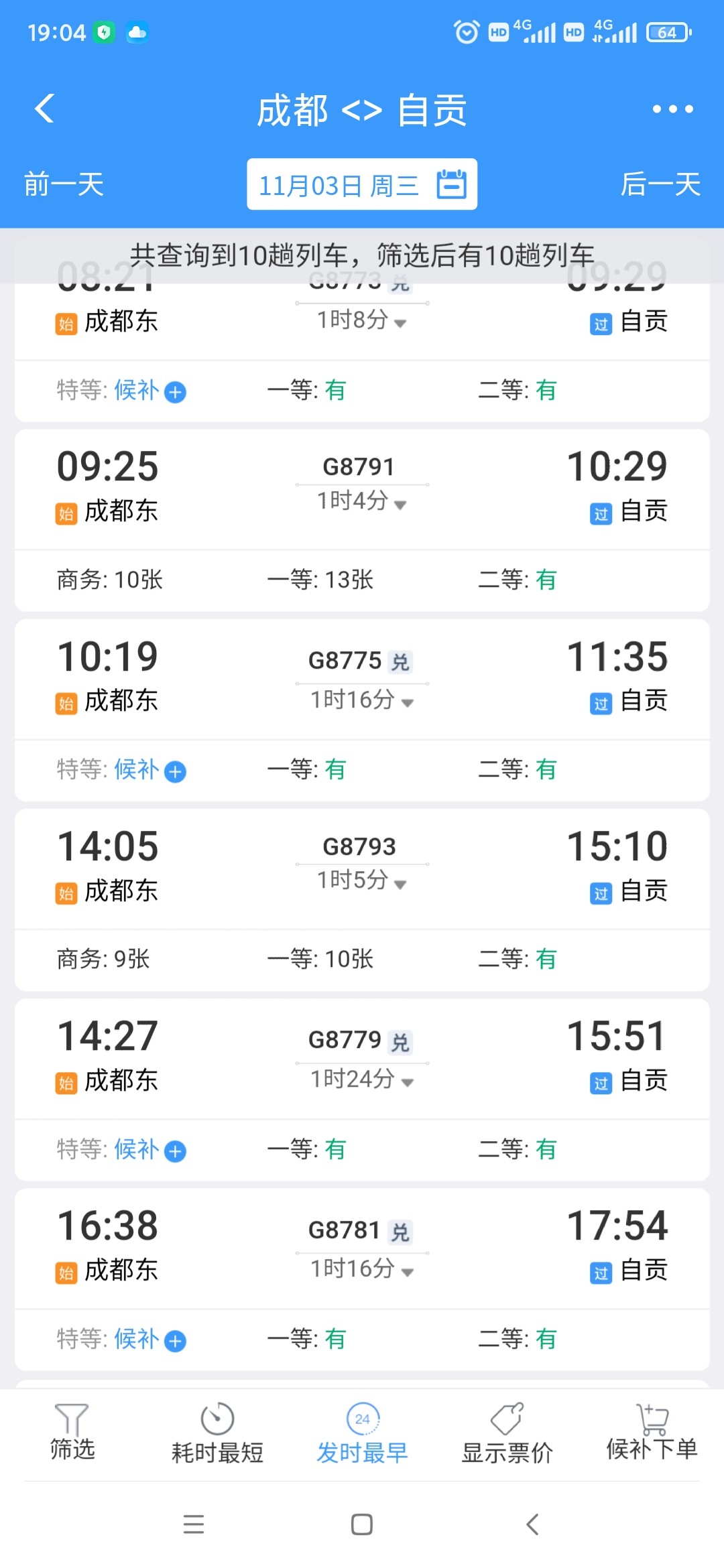Open train G8793 departing at 14:05

pyautogui.click(x=362, y=868)
